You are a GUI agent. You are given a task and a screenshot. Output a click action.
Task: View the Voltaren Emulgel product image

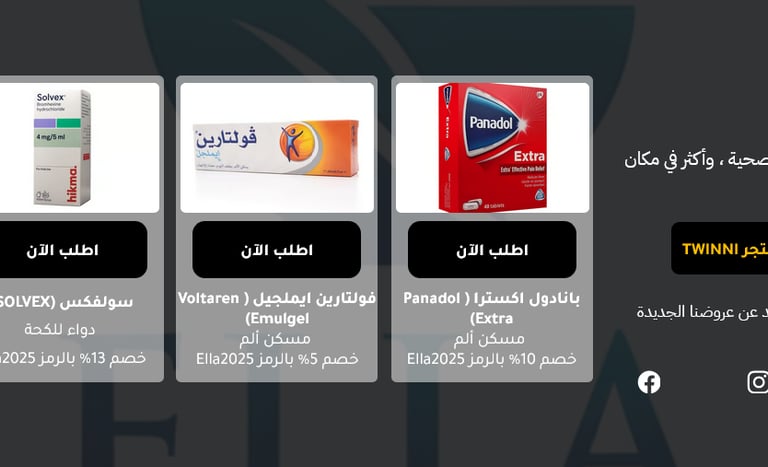(276, 148)
